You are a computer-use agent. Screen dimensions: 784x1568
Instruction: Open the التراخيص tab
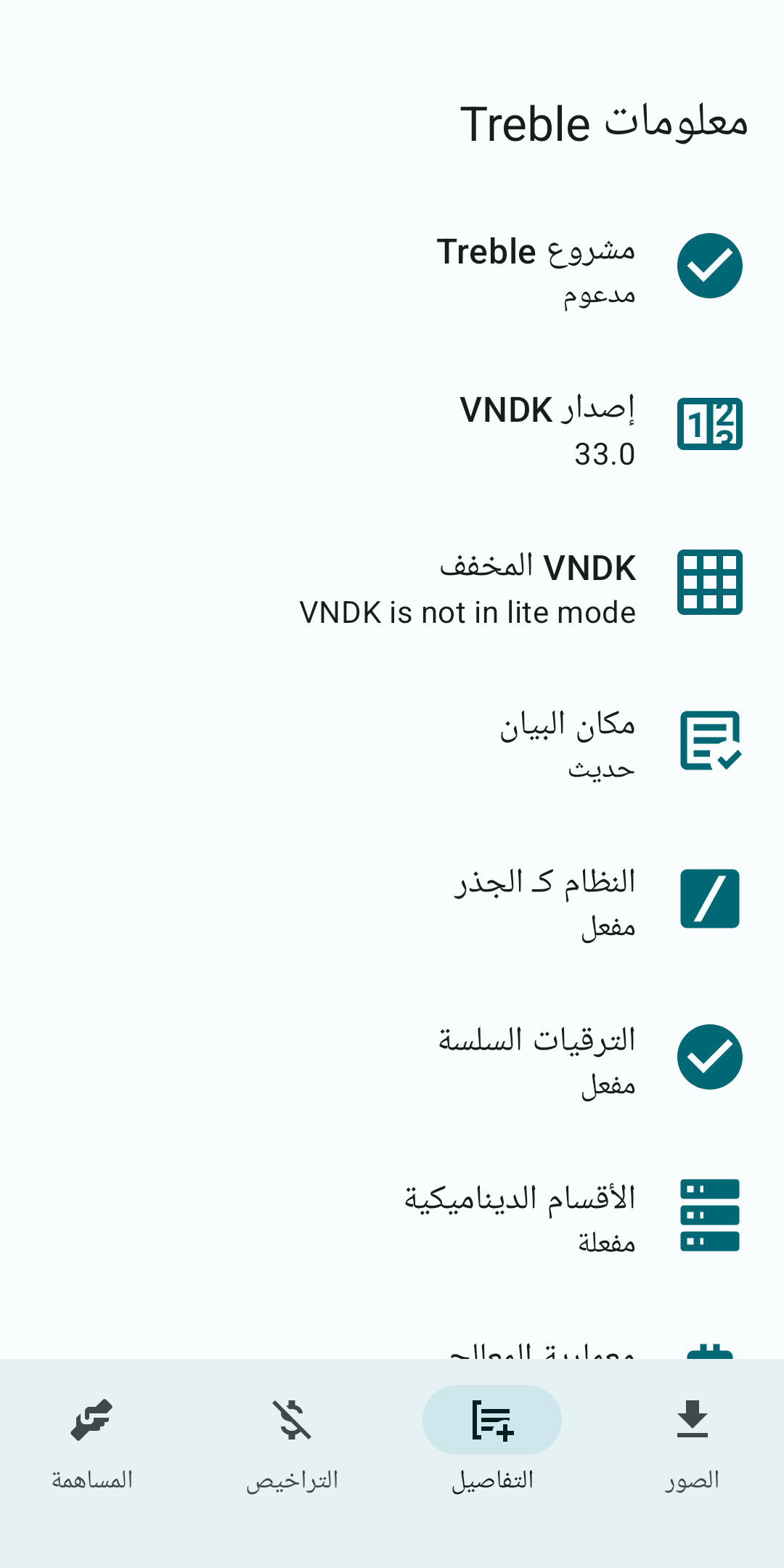293,1441
